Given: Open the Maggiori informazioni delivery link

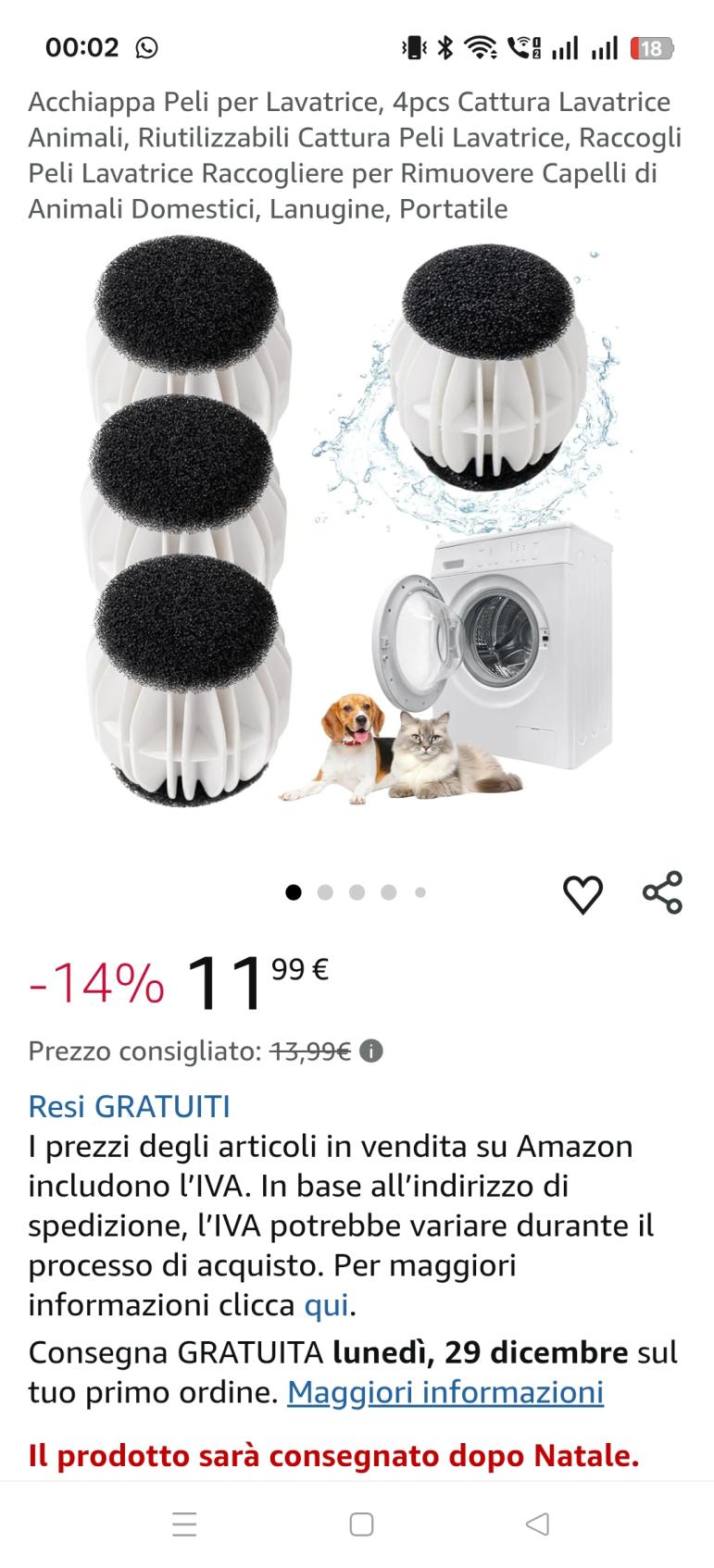Looking at the screenshot, I should pos(445,1392).
